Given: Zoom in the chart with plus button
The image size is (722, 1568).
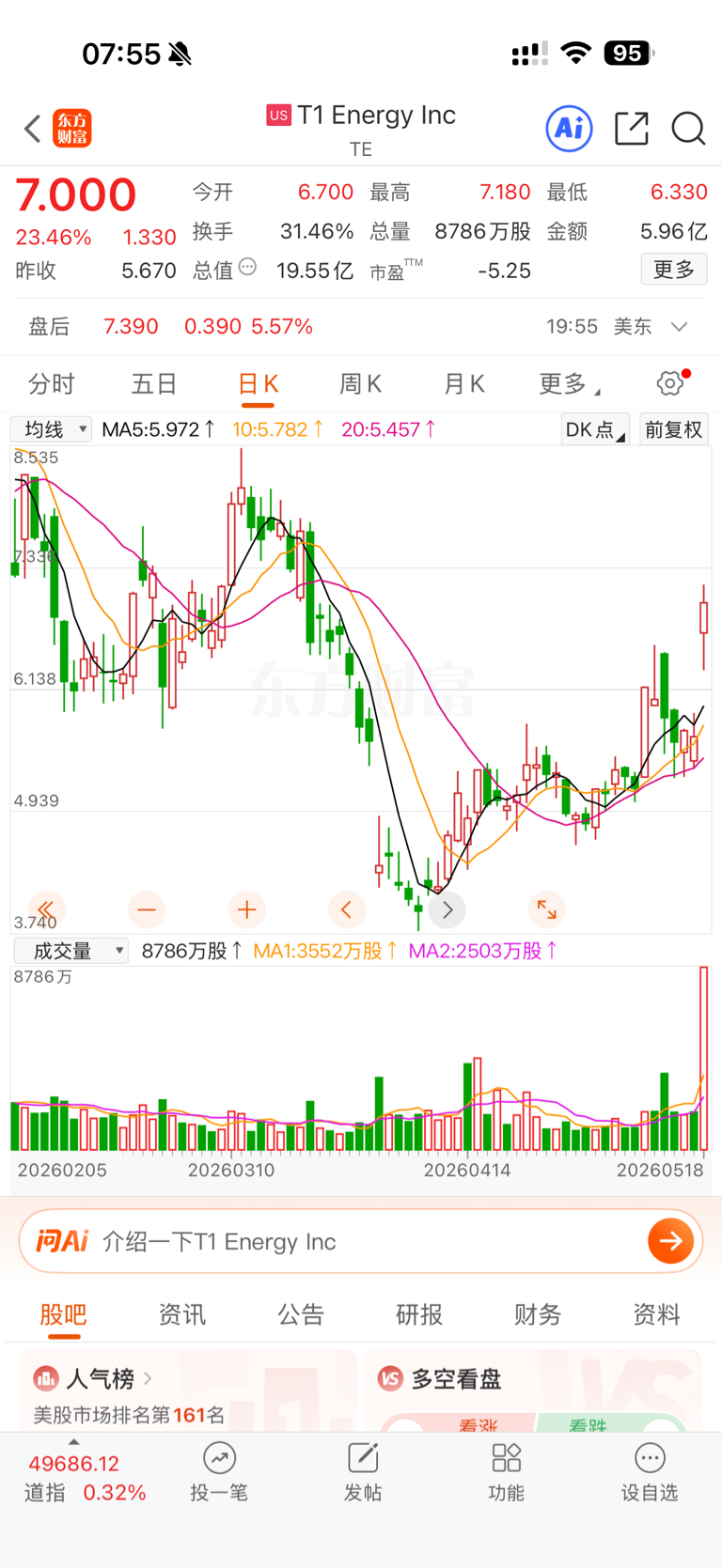Looking at the screenshot, I should [x=246, y=909].
